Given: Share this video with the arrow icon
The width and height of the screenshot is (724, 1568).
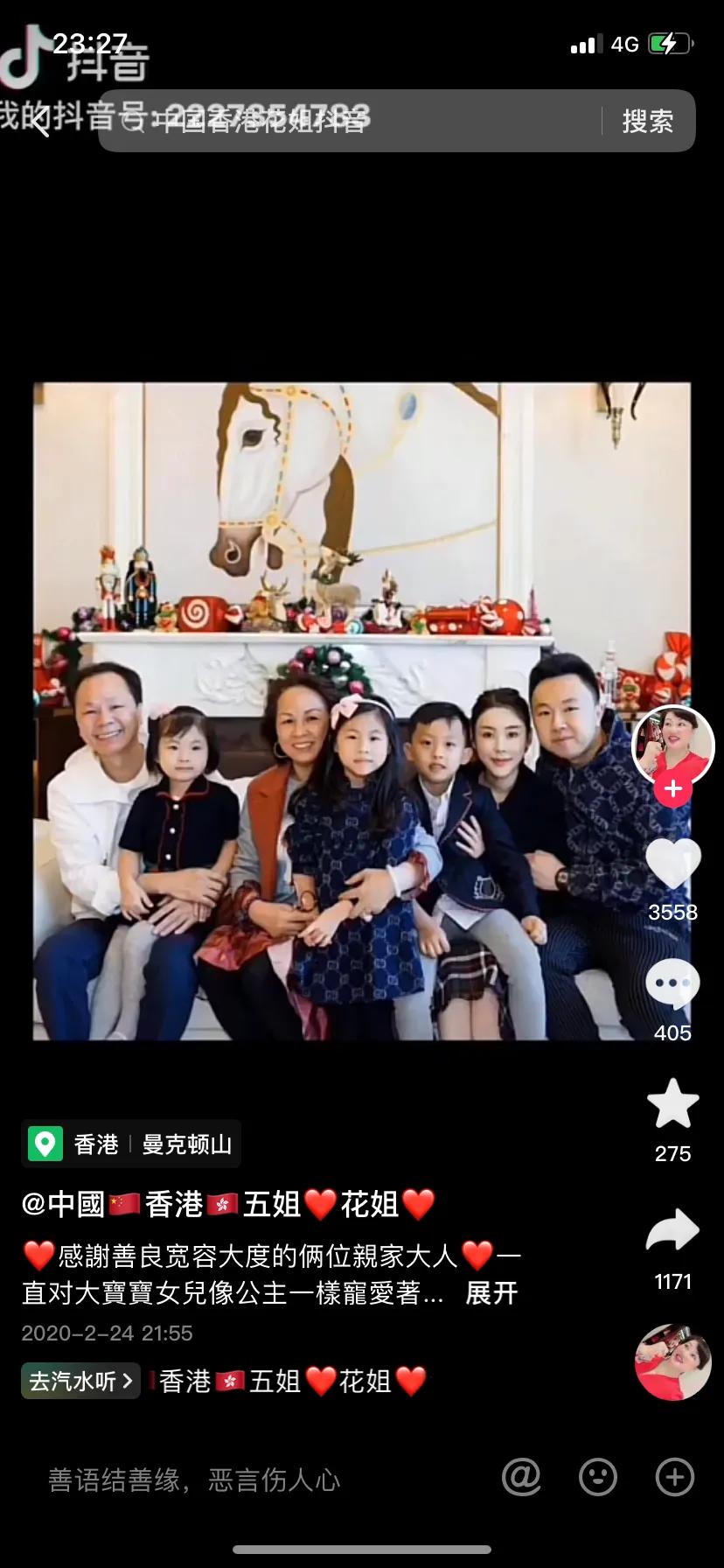Looking at the screenshot, I should click(x=672, y=1232).
